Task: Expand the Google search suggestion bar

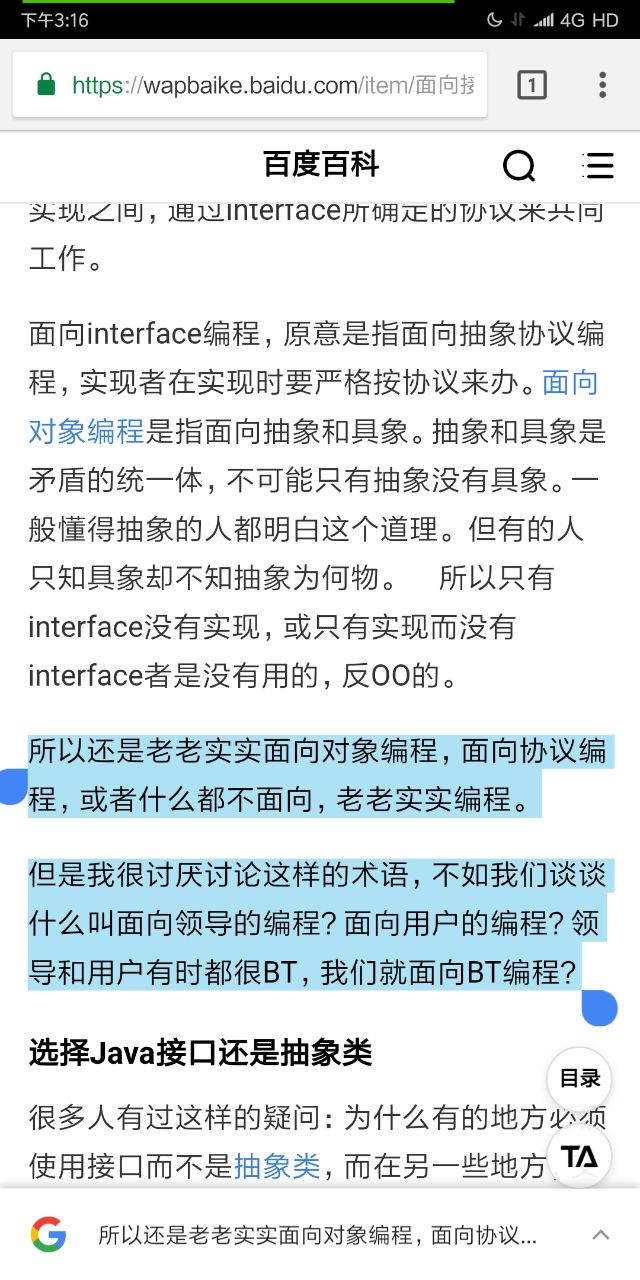Action: tap(600, 1235)
